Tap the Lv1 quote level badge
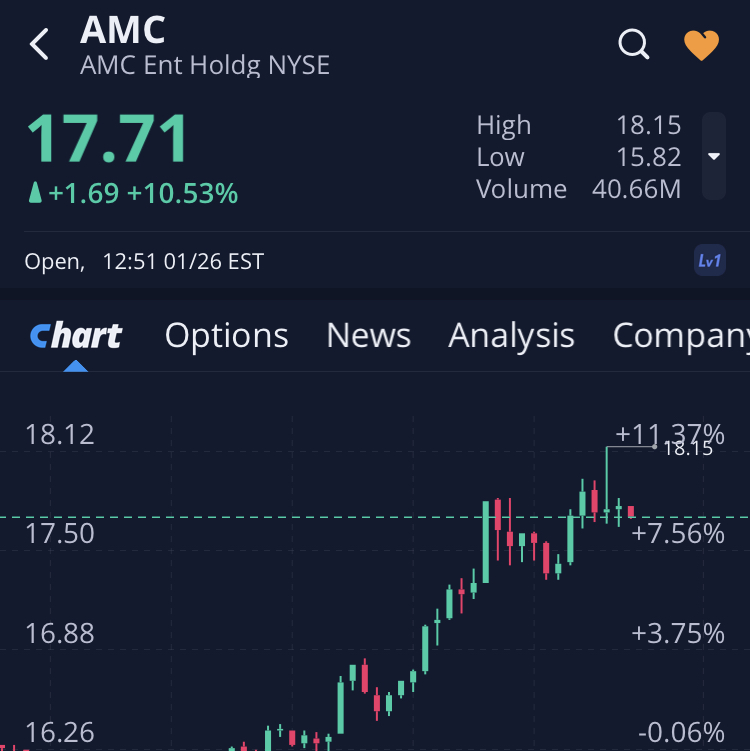This screenshot has height=751, width=750. pyautogui.click(x=709, y=261)
